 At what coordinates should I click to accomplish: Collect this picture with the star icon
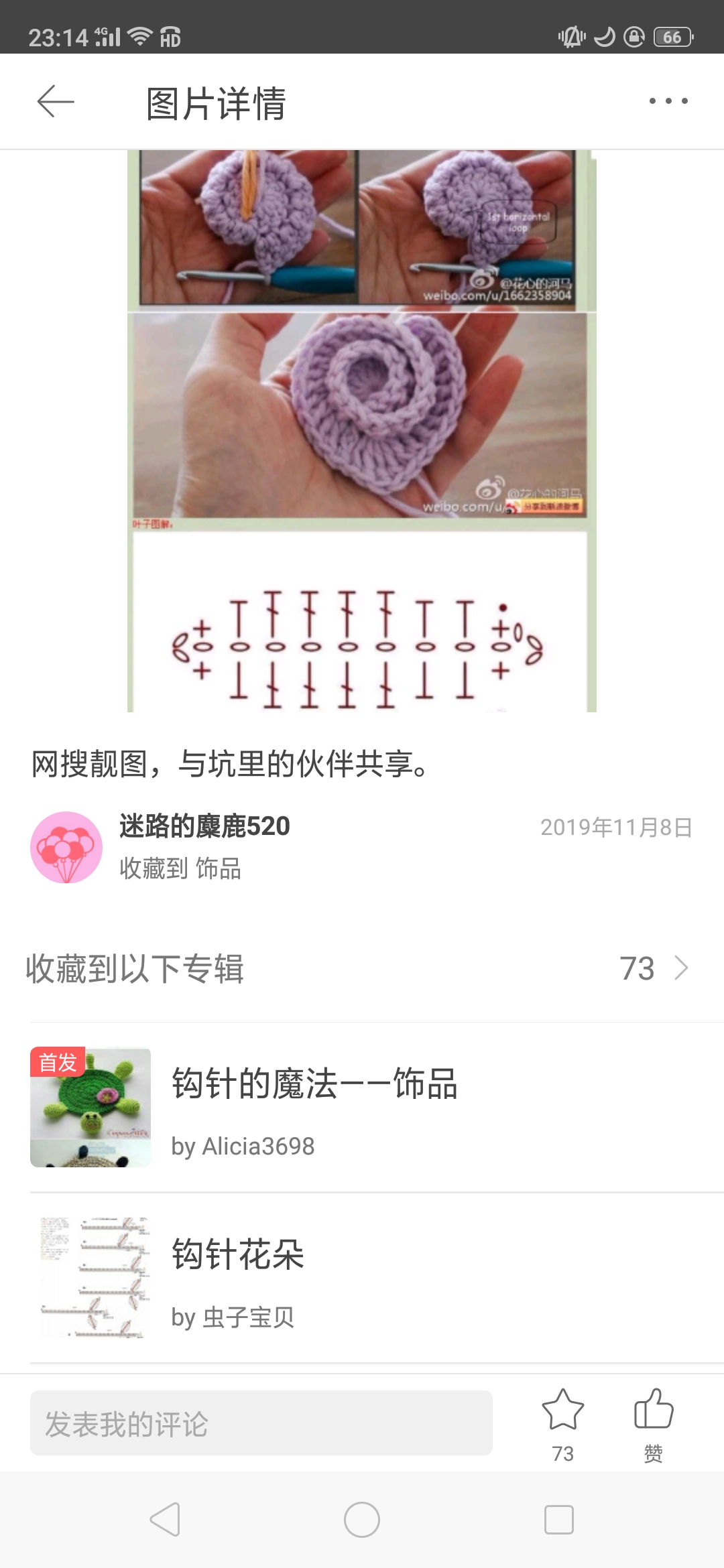click(562, 1411)
